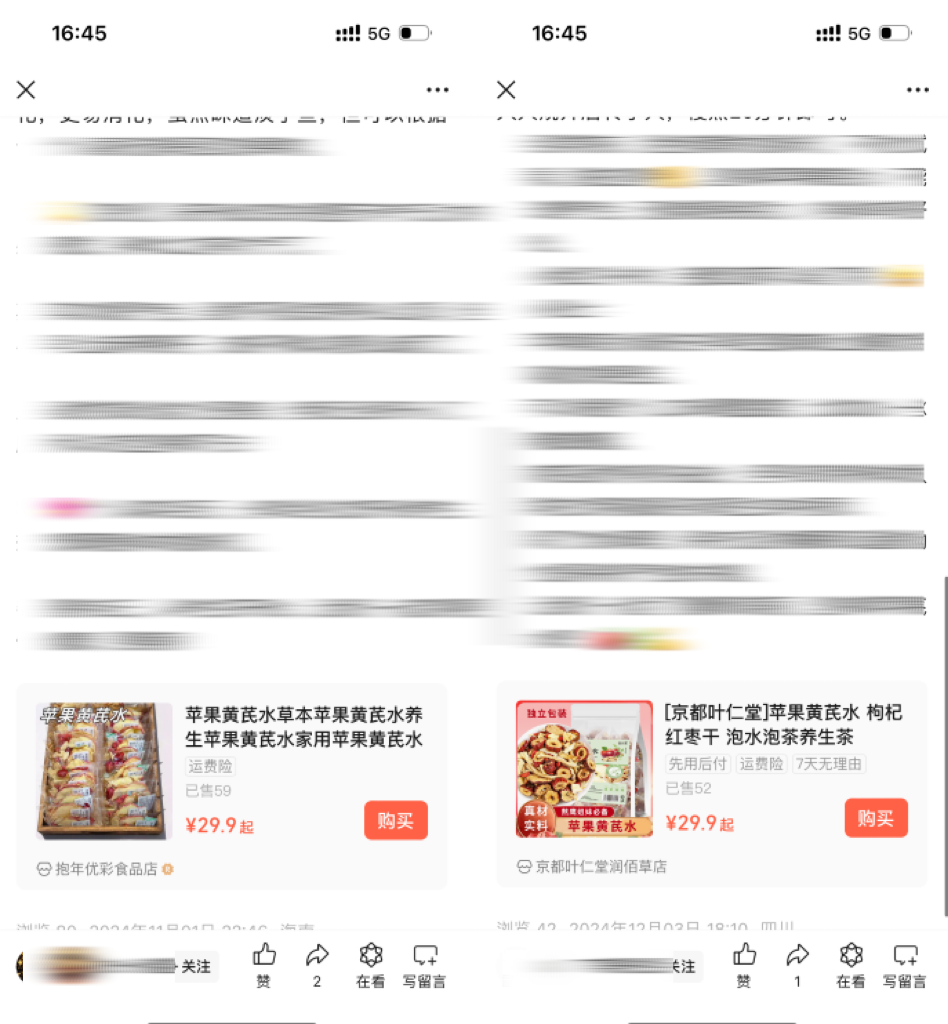Screen dimensions: 948x1024
Task: Open overflow menu above the 抱年优彩食品店 article
Action: pos(438,90)
